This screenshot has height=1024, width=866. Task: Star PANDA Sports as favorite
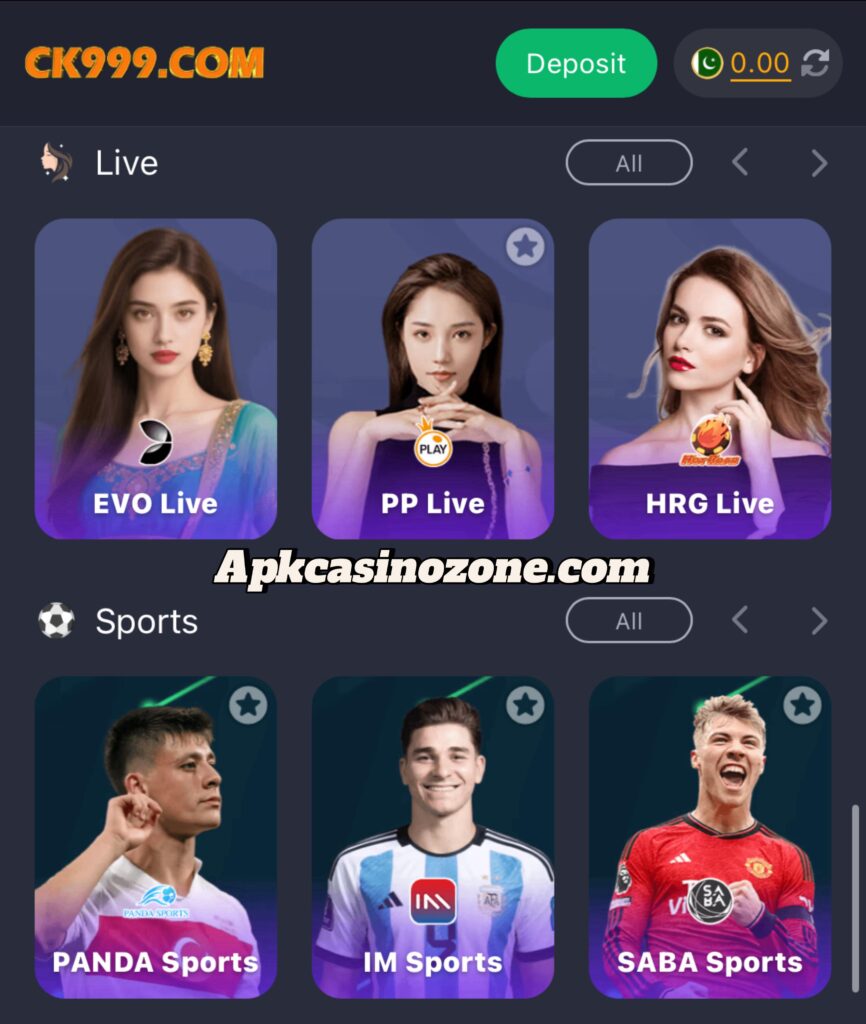248,705
